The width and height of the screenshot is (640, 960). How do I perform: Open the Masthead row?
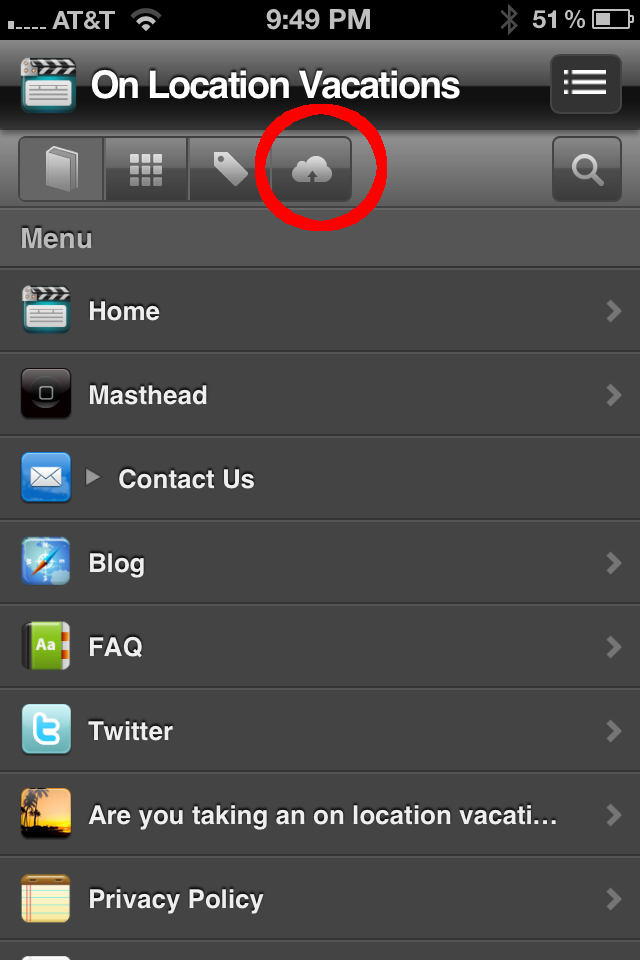click(320, 395)
